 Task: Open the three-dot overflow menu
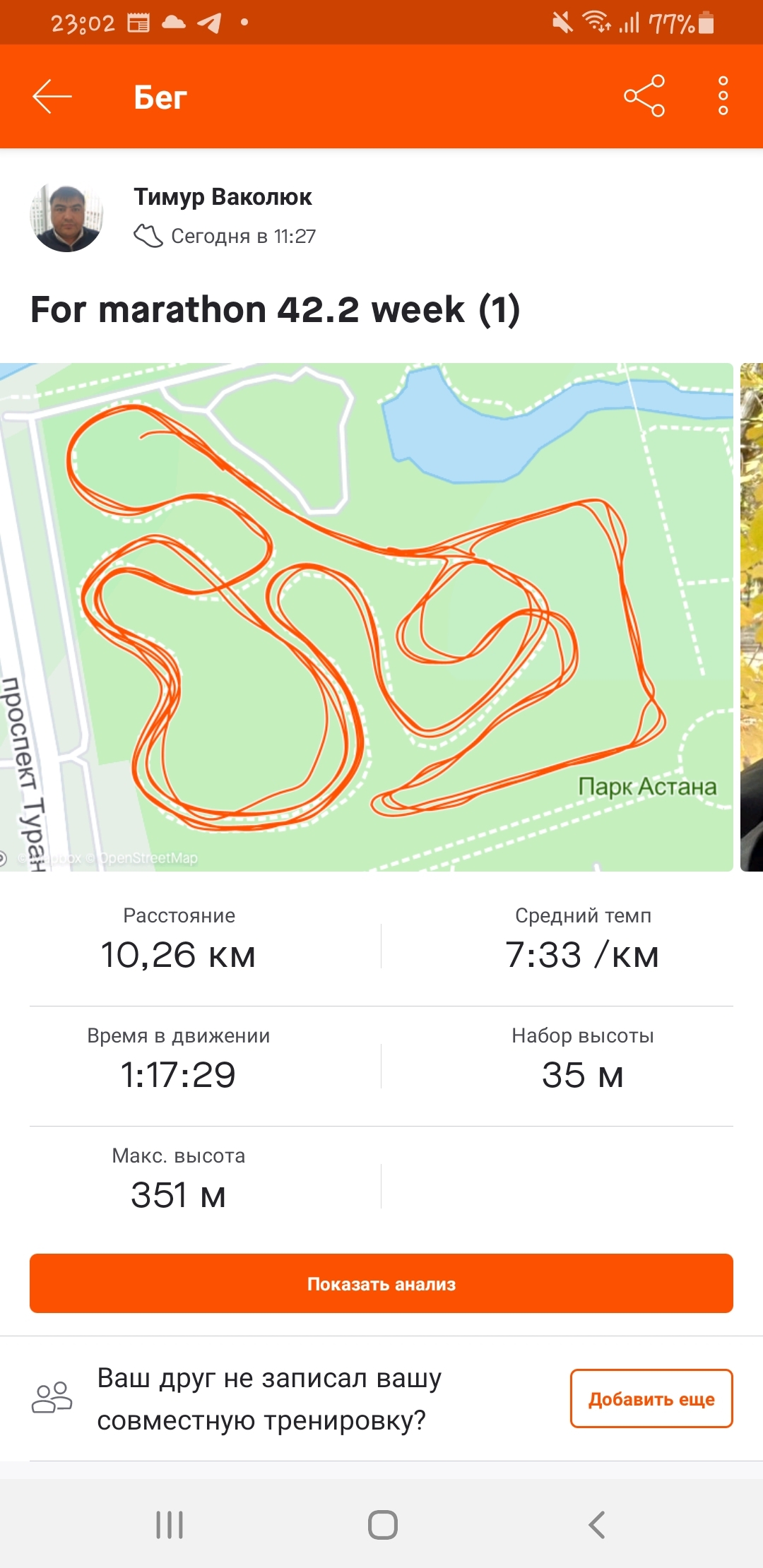point(723,96)
